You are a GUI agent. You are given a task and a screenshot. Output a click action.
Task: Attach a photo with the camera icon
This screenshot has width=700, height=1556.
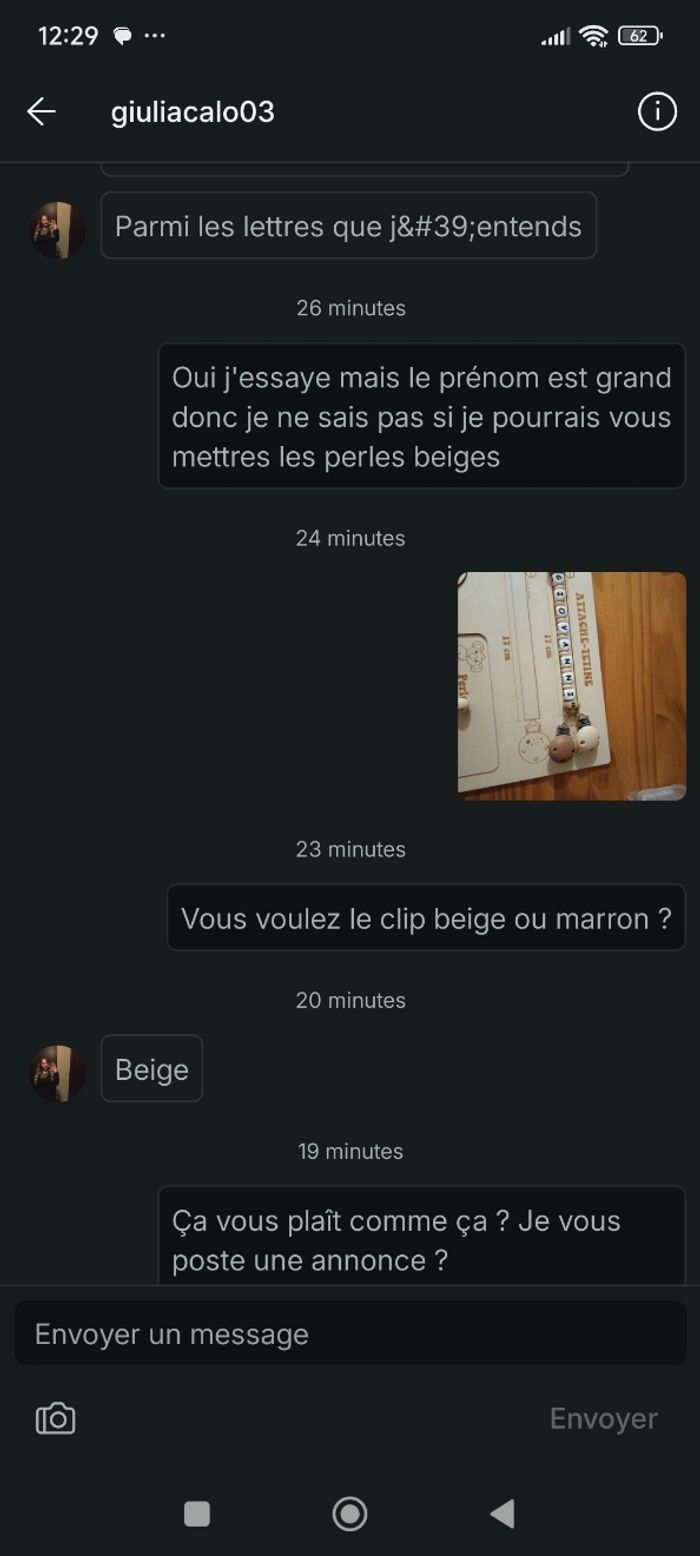tap(55, 1418)
